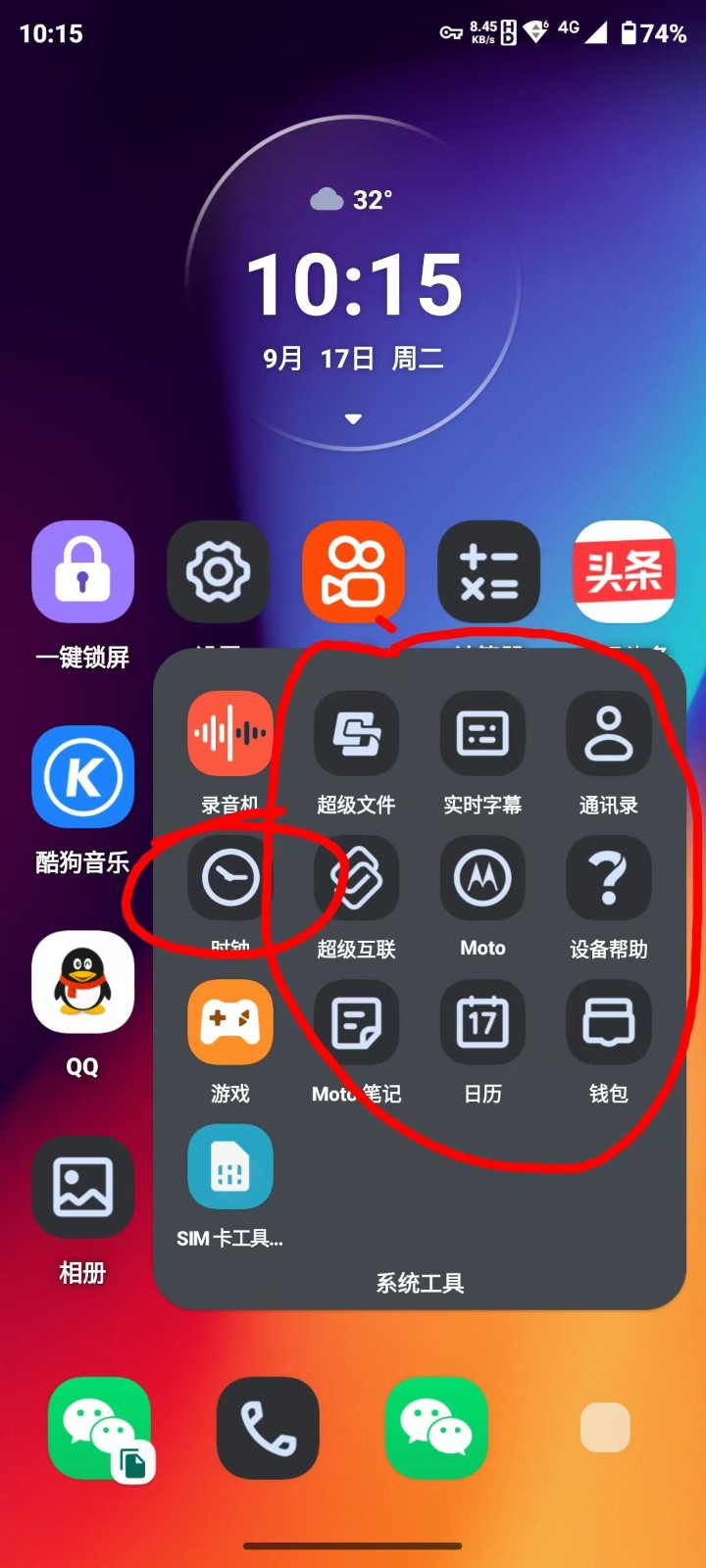
Task: Tap the clock weather widget
Action: coord(353,284)
